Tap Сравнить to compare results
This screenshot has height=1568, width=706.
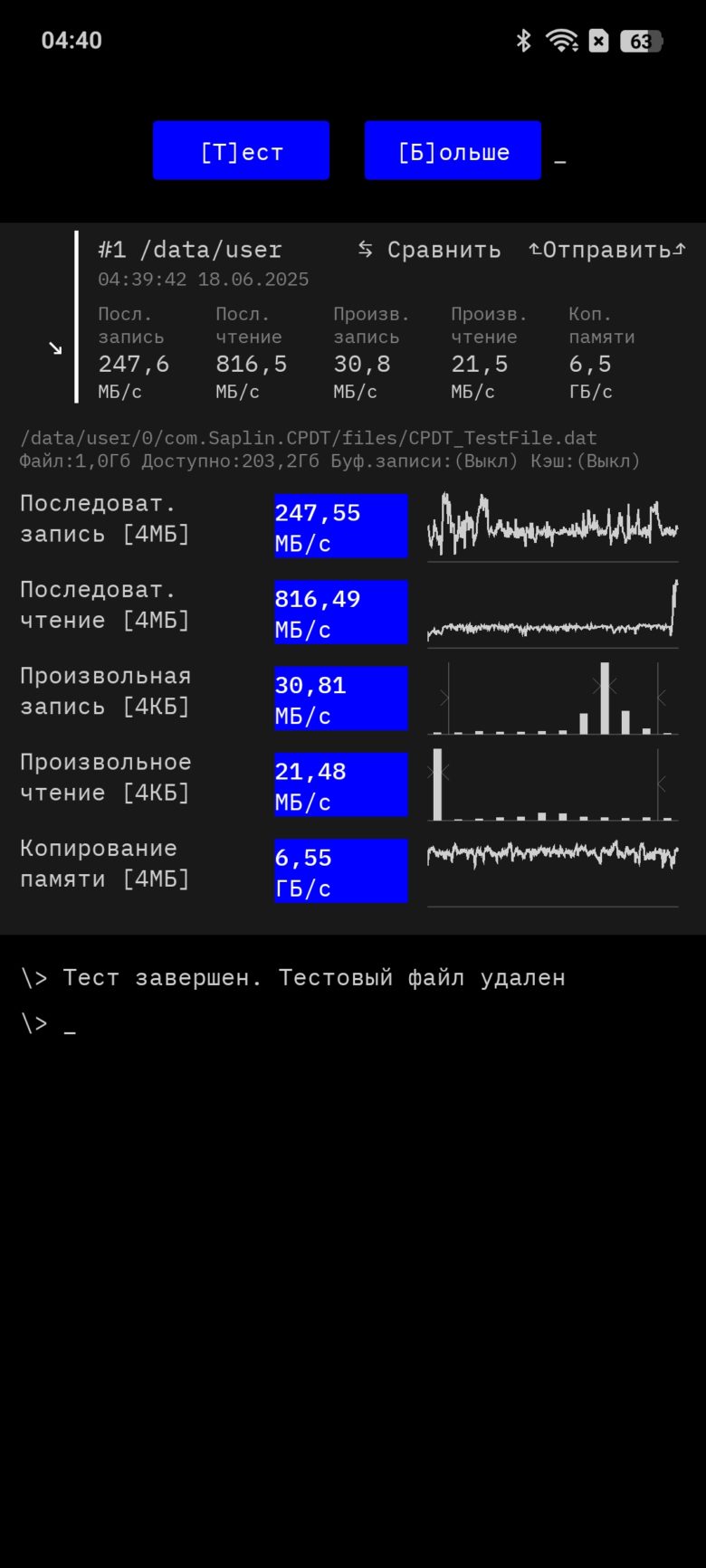(x=429, y=250)
